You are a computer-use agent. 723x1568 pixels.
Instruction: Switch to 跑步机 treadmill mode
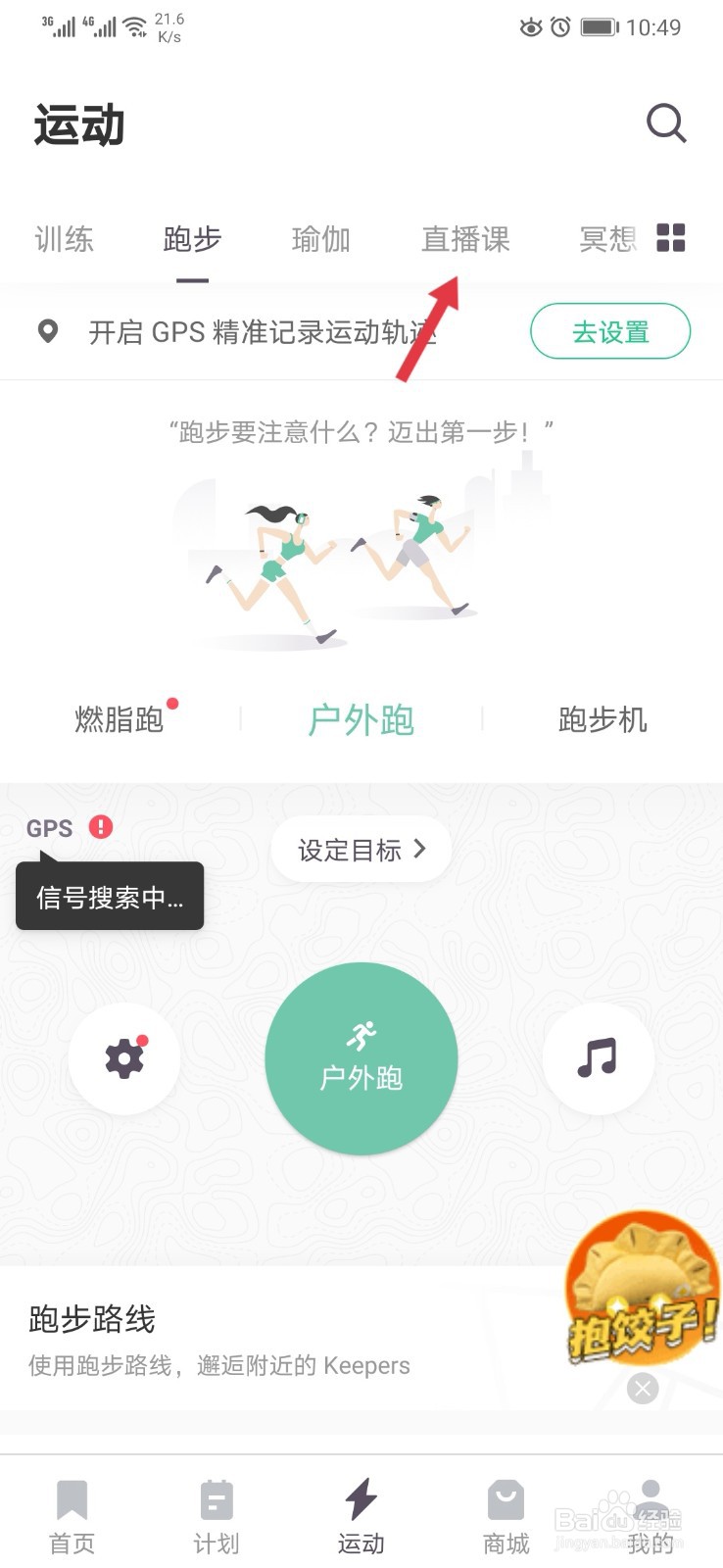(x=602, y=720)
